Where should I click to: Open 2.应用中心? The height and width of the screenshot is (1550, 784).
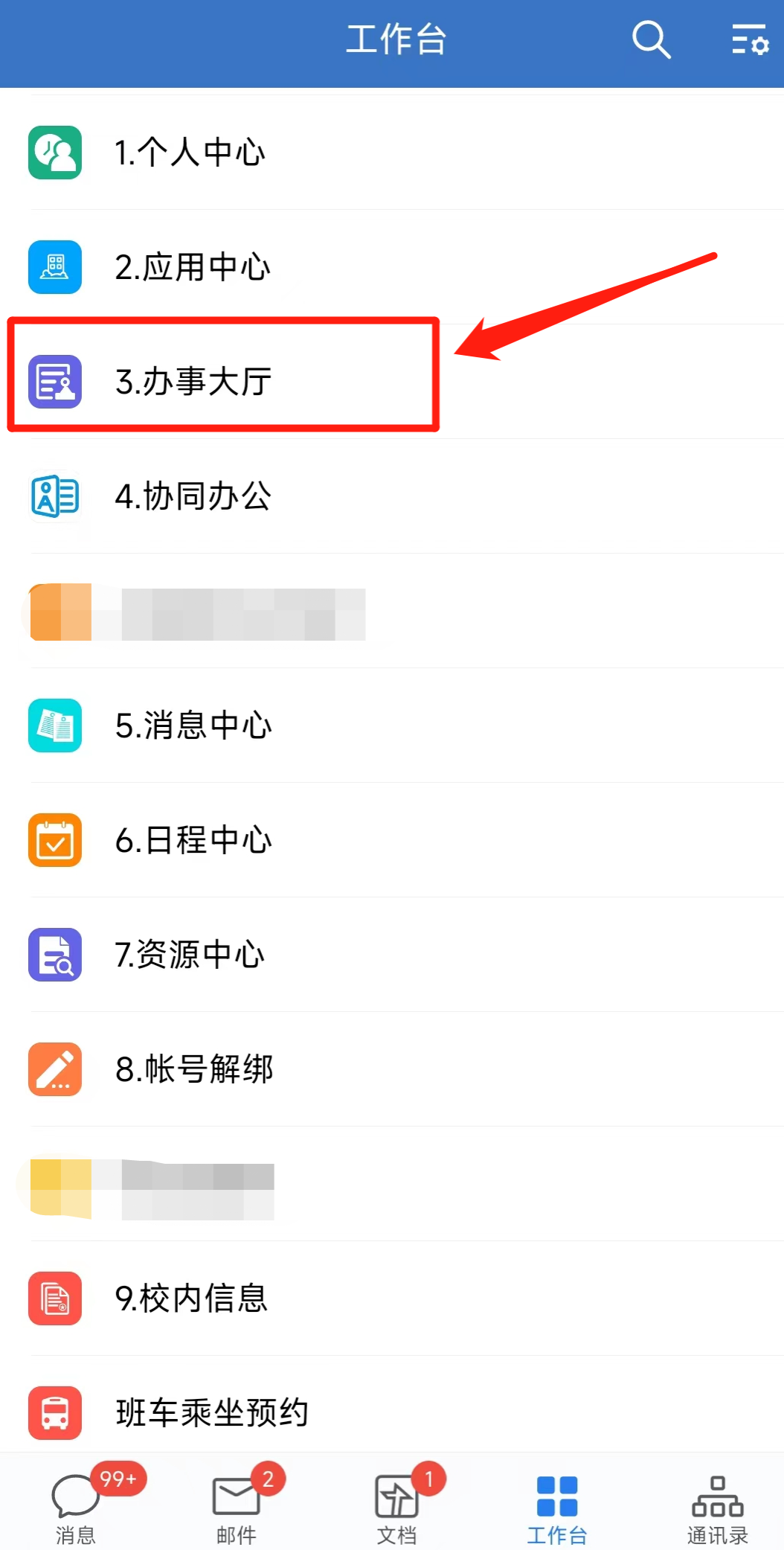392,267
